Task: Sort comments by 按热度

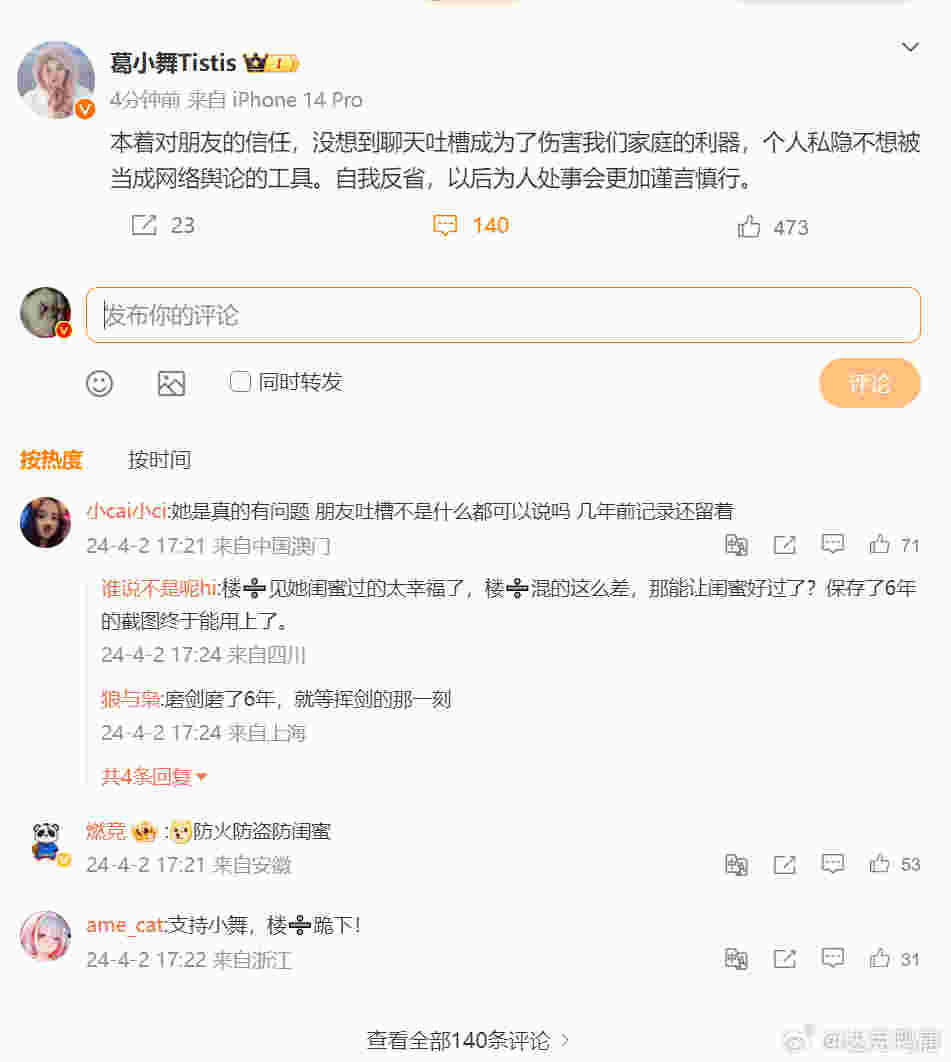Action: 51,460
